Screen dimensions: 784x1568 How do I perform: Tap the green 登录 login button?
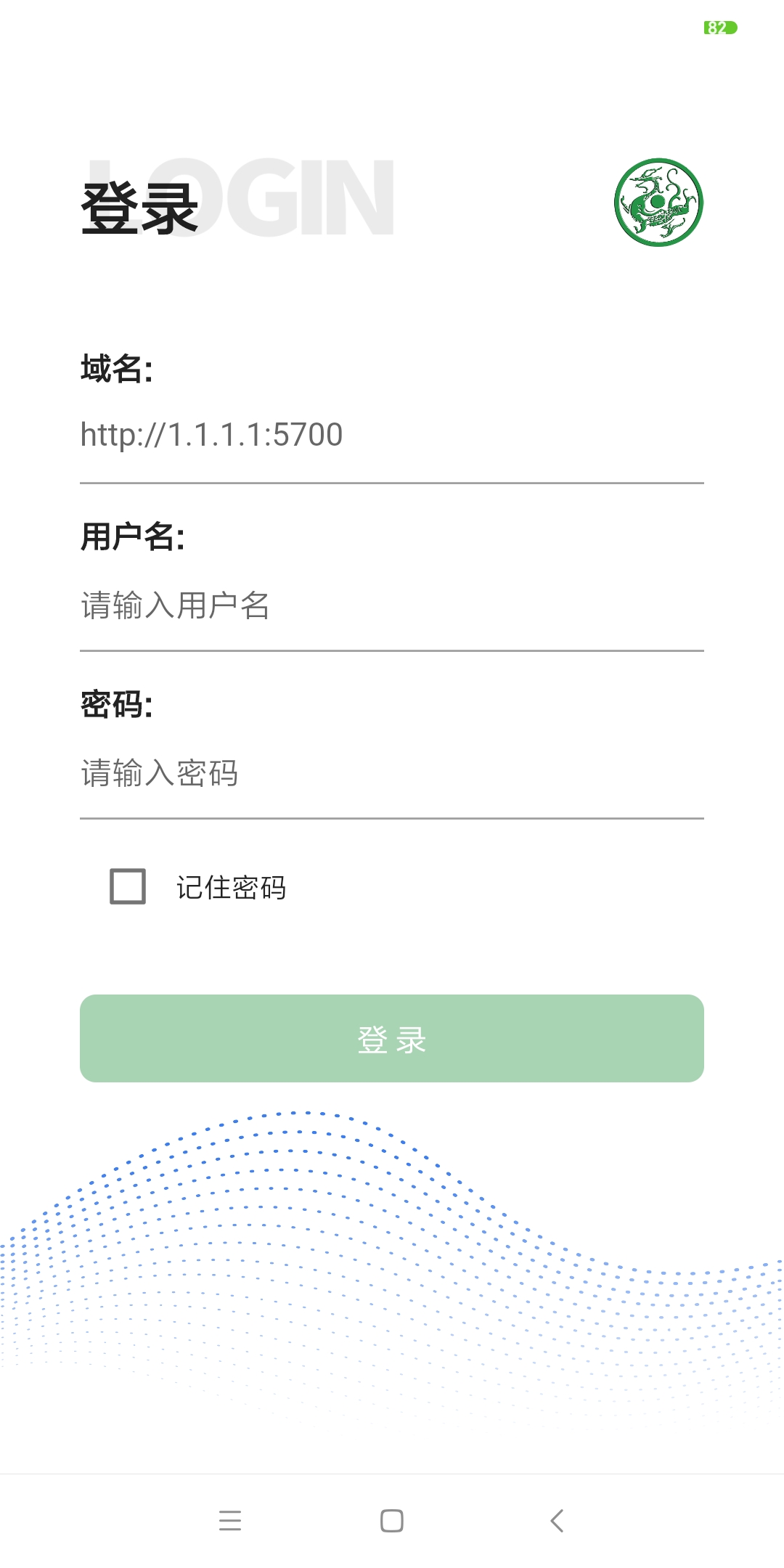pyautogui.click(x=392, y=1039)
